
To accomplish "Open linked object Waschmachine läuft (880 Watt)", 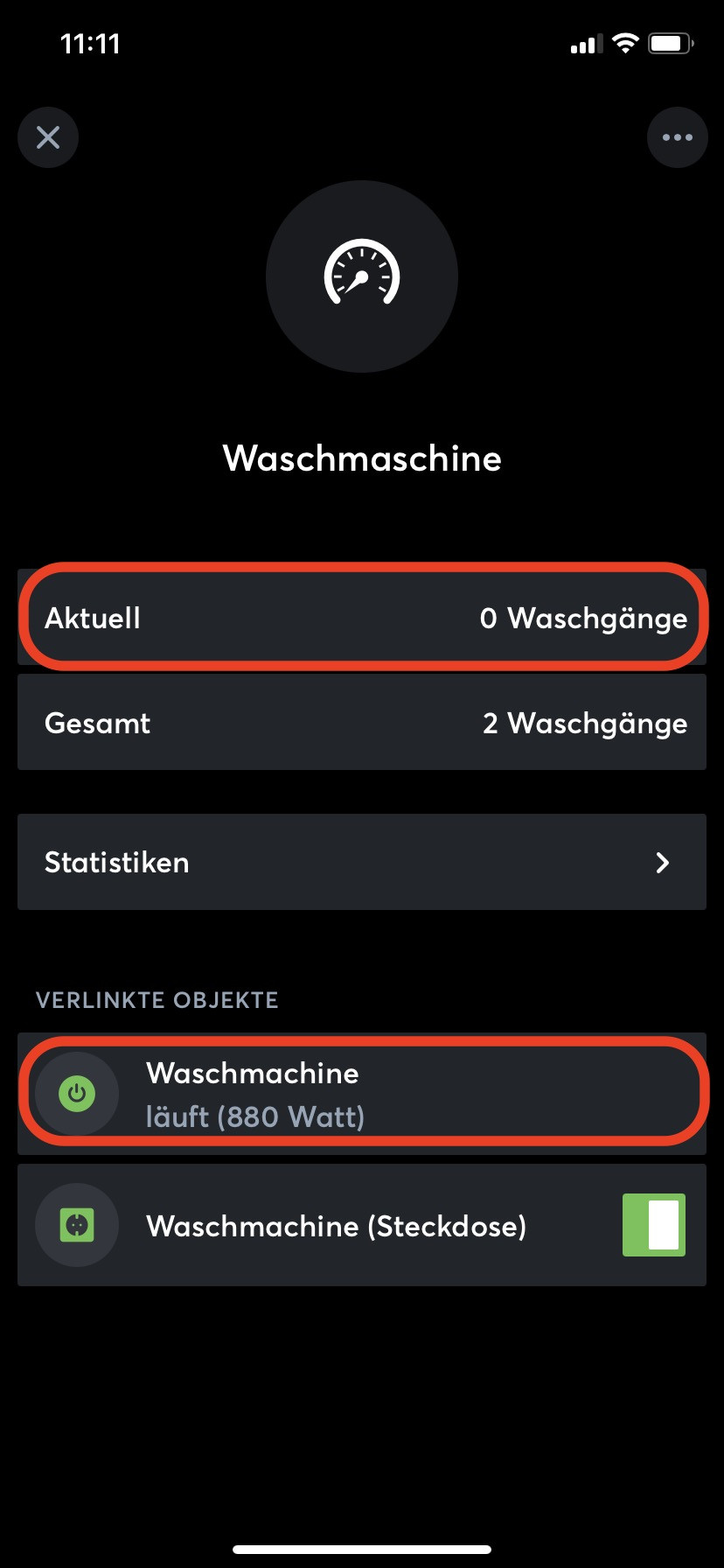I will click(362, 1094).
